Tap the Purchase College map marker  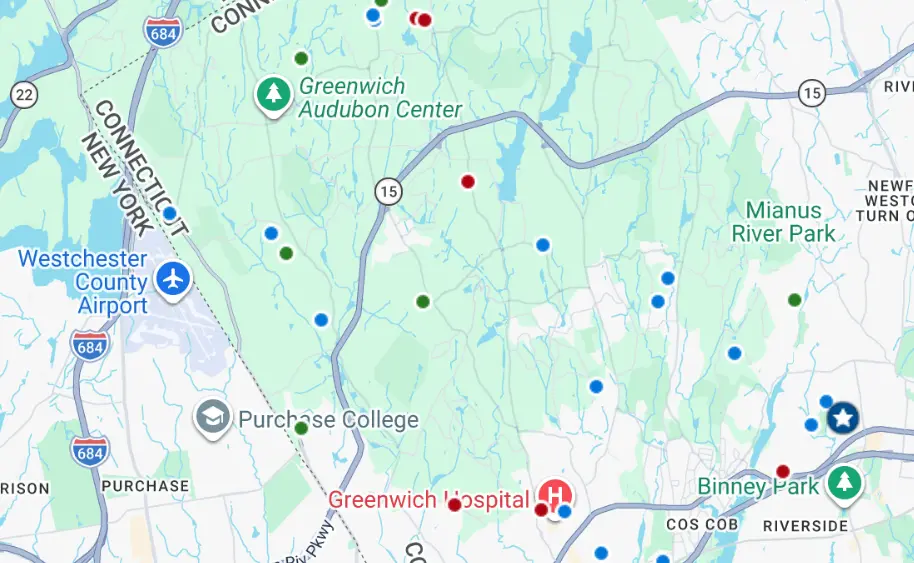click(212, 418)
